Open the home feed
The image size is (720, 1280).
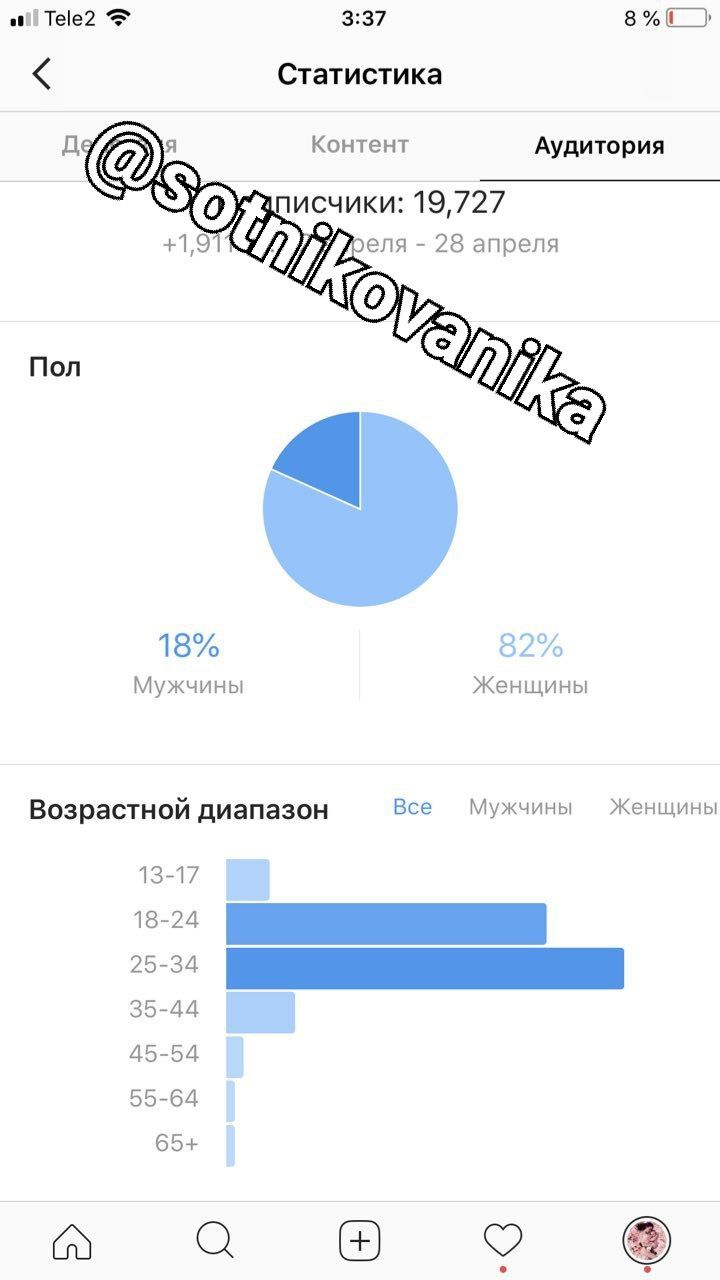tap(72, 1241)
